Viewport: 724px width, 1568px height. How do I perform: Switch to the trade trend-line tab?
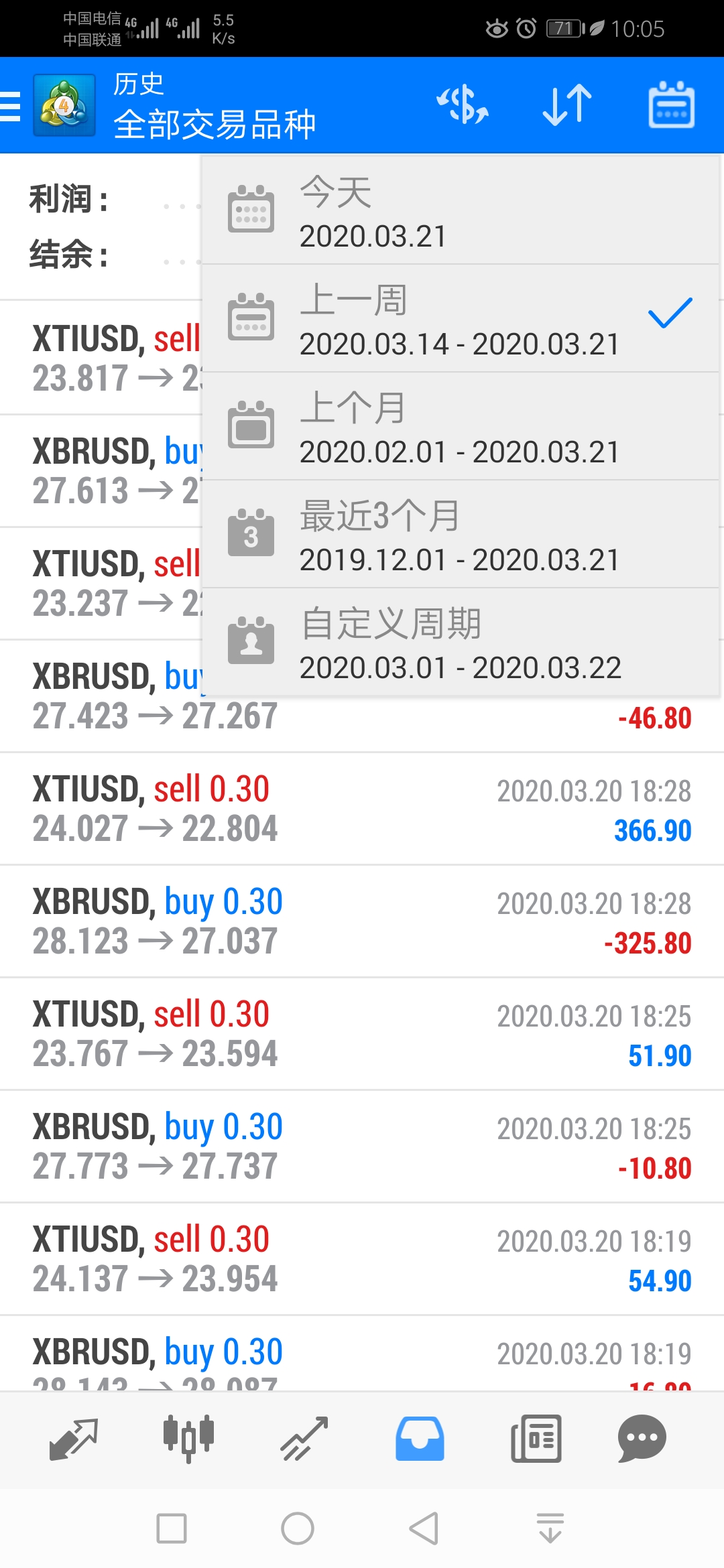304,1439
